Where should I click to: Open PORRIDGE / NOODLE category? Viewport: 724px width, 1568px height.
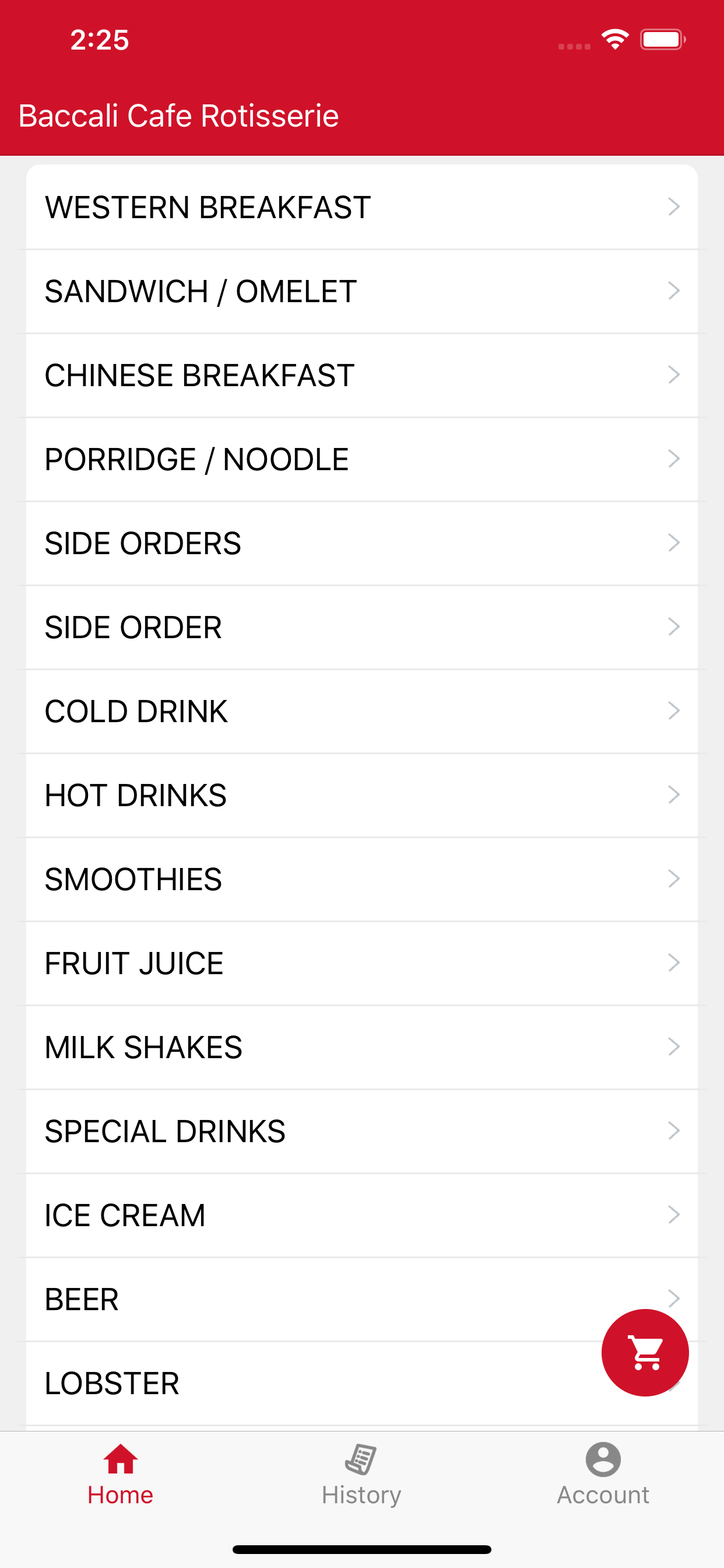point(362,459)
